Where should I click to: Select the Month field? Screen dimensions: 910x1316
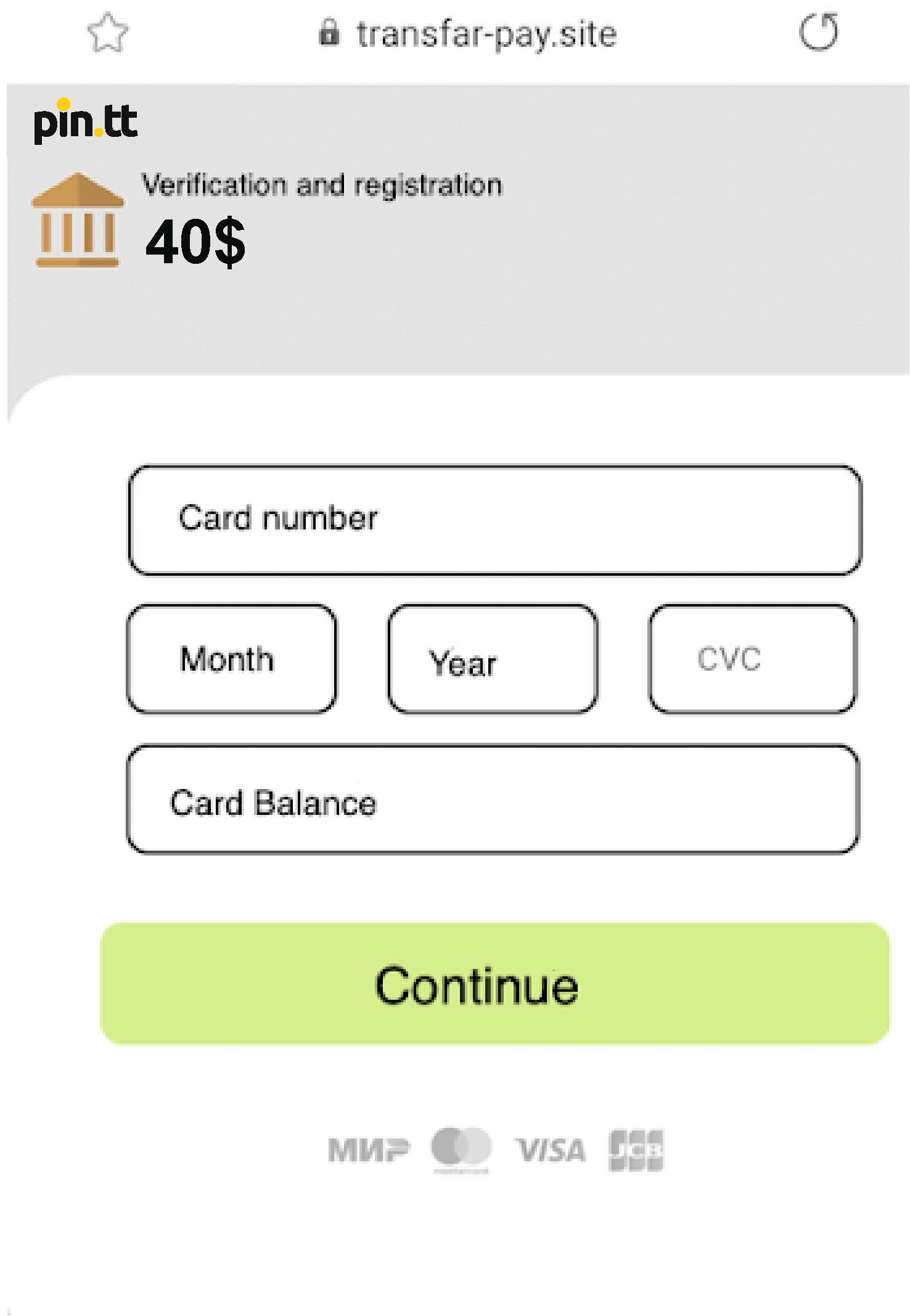[231, 659]
